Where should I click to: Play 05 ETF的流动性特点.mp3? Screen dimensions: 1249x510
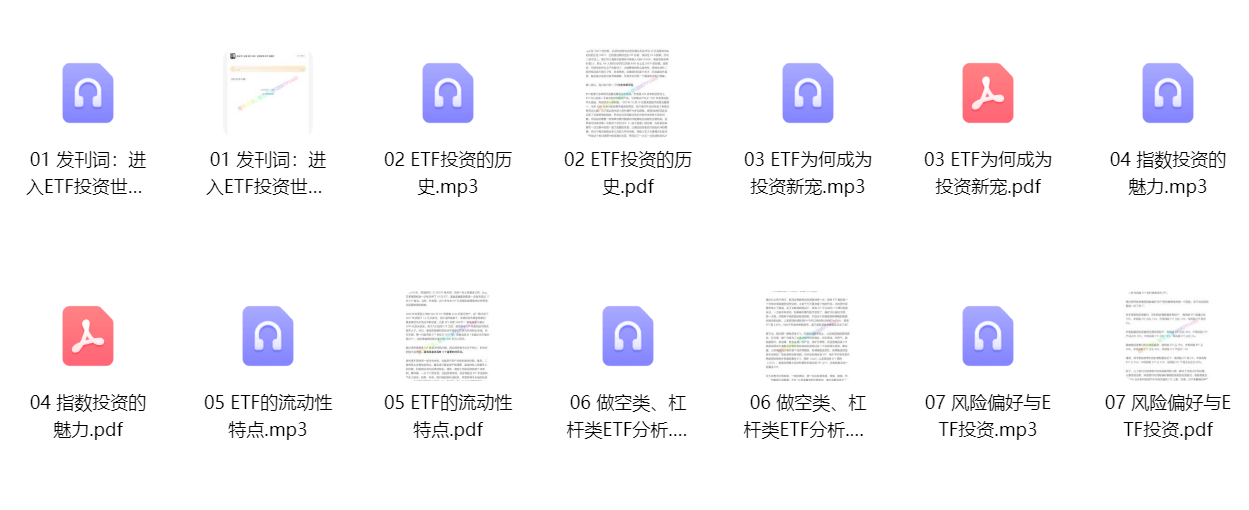pyautogui.click(x=268, y=336)
